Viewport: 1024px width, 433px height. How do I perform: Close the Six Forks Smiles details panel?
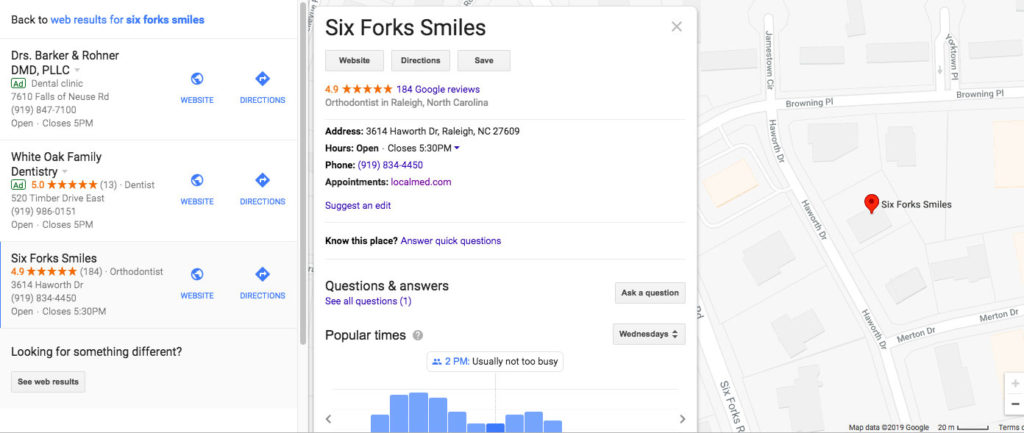677,27
